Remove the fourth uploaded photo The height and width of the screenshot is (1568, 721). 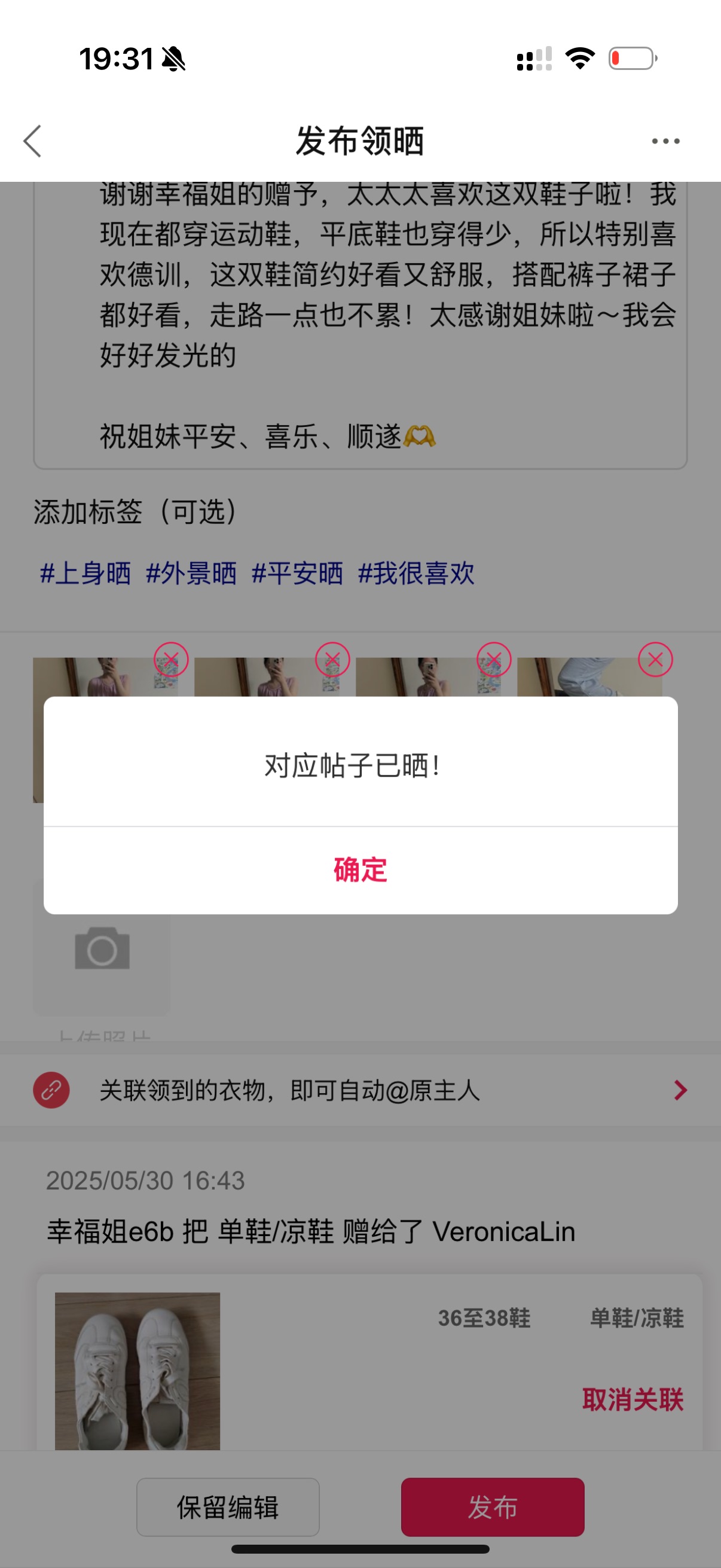(655, 659)
